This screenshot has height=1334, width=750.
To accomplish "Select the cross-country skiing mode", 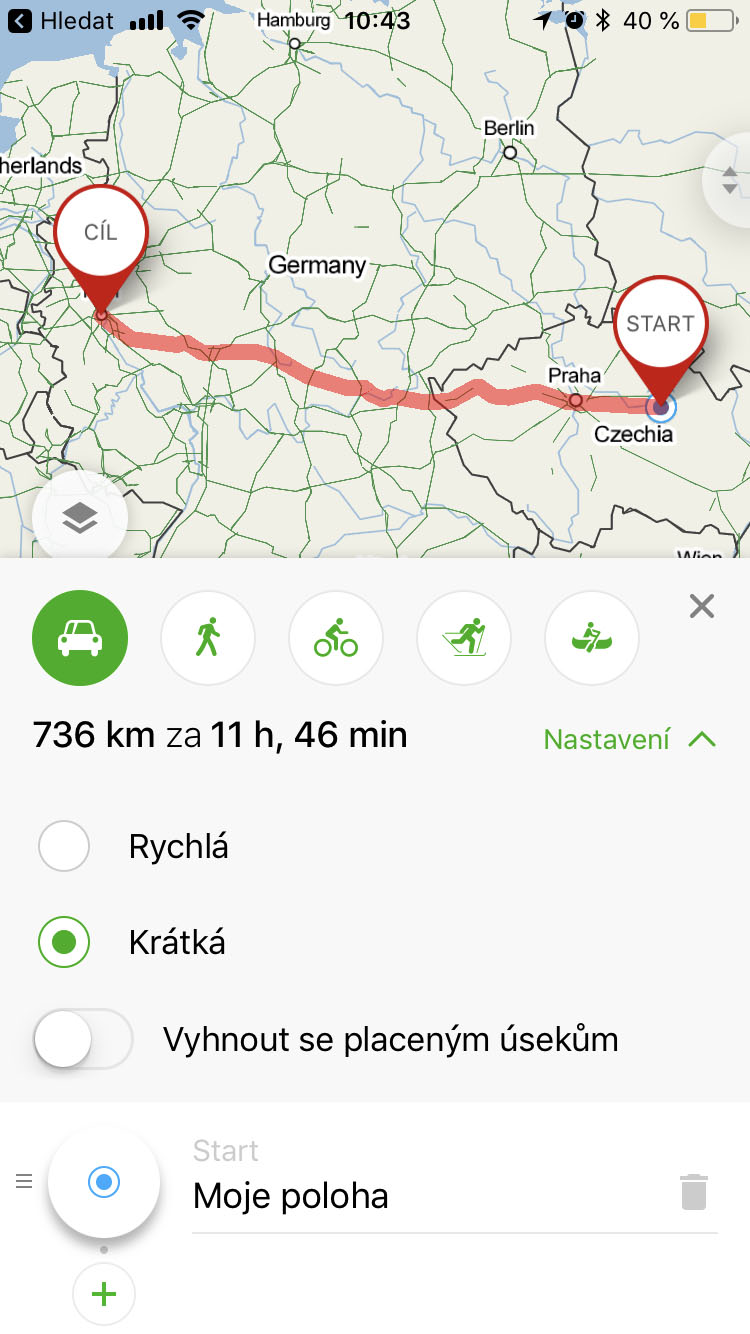I will pyautogui.click(x=464, y=638).
